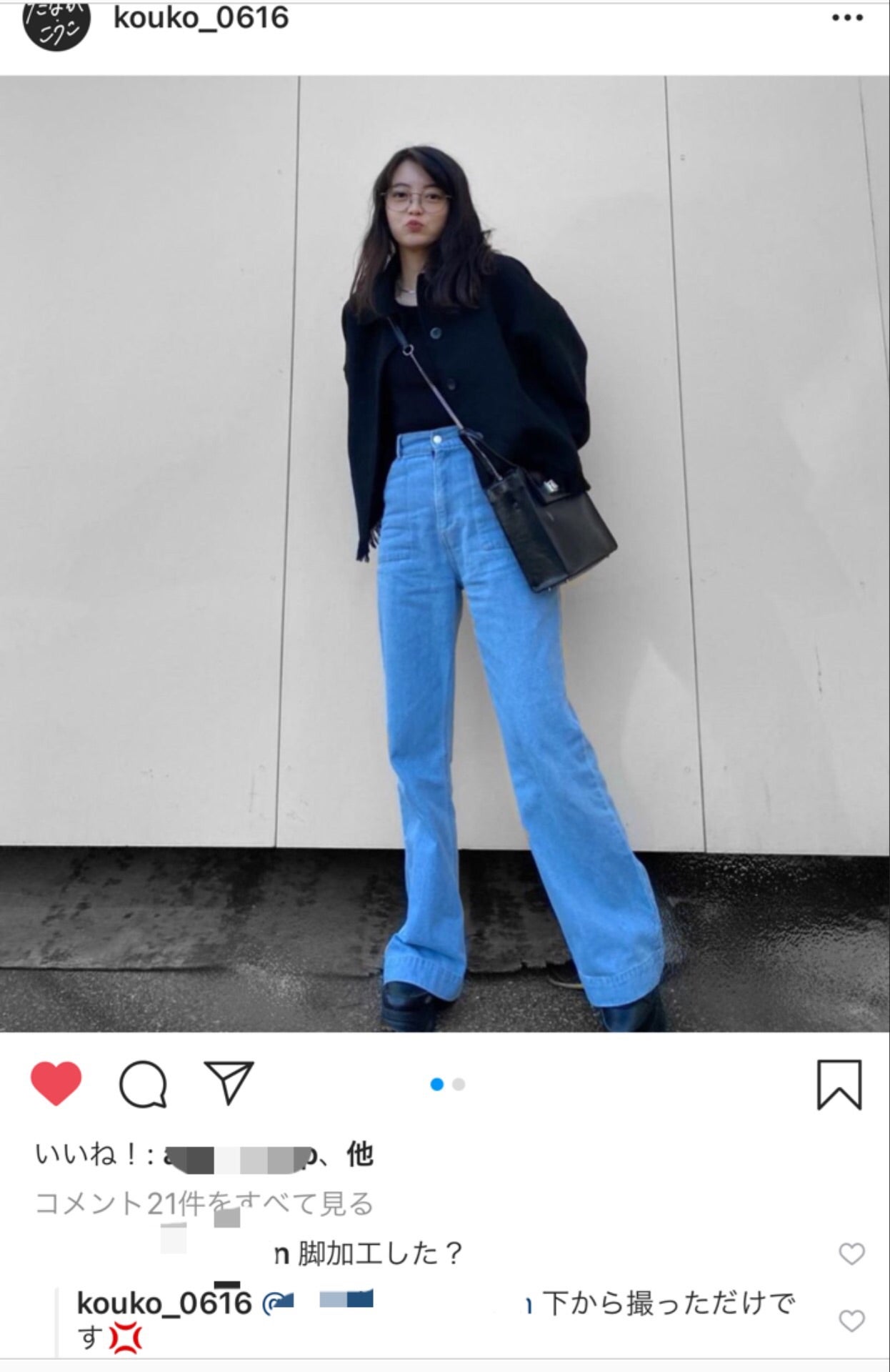
Task: Open the post's three-dot overflow menu
Action: click(847, 18)
